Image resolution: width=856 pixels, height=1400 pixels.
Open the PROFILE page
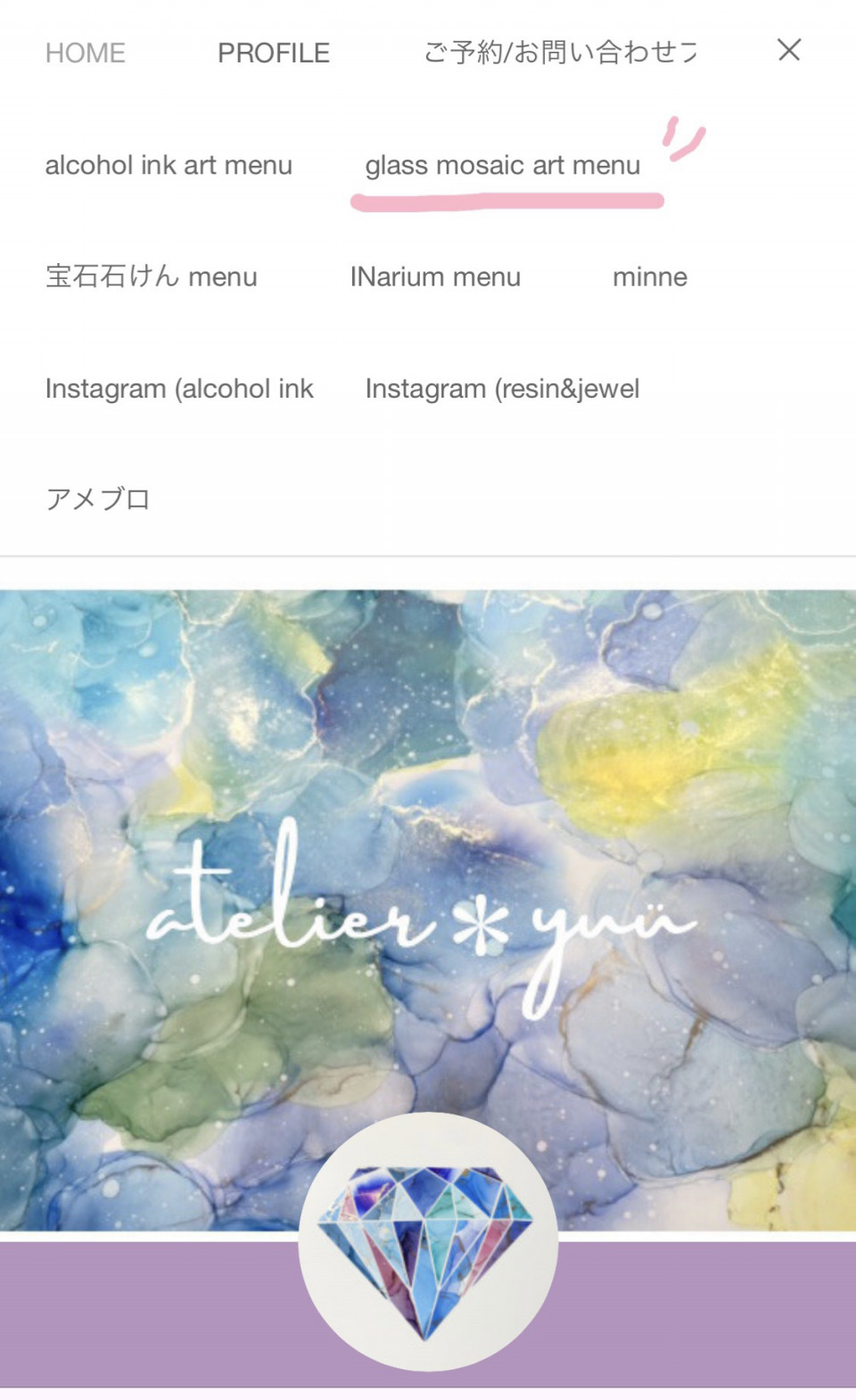coord(273,54)
